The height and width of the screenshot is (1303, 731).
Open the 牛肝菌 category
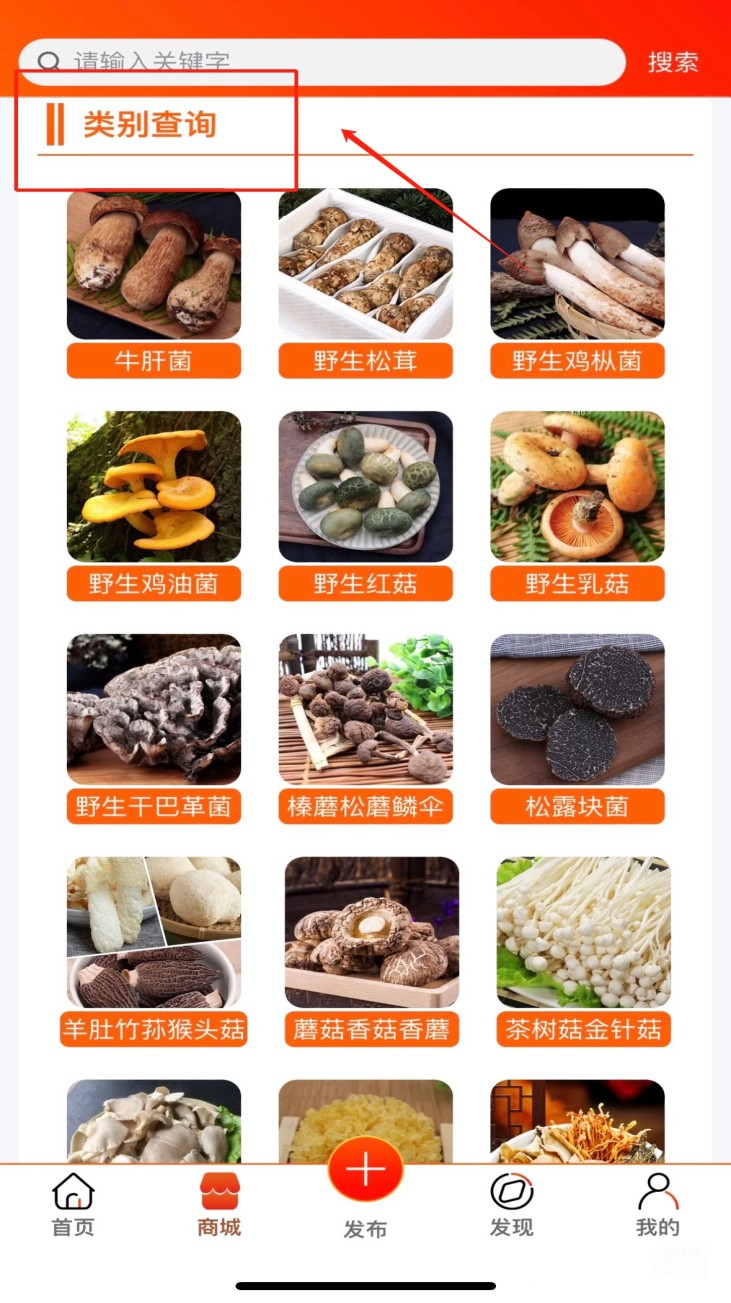coord(154,285)
